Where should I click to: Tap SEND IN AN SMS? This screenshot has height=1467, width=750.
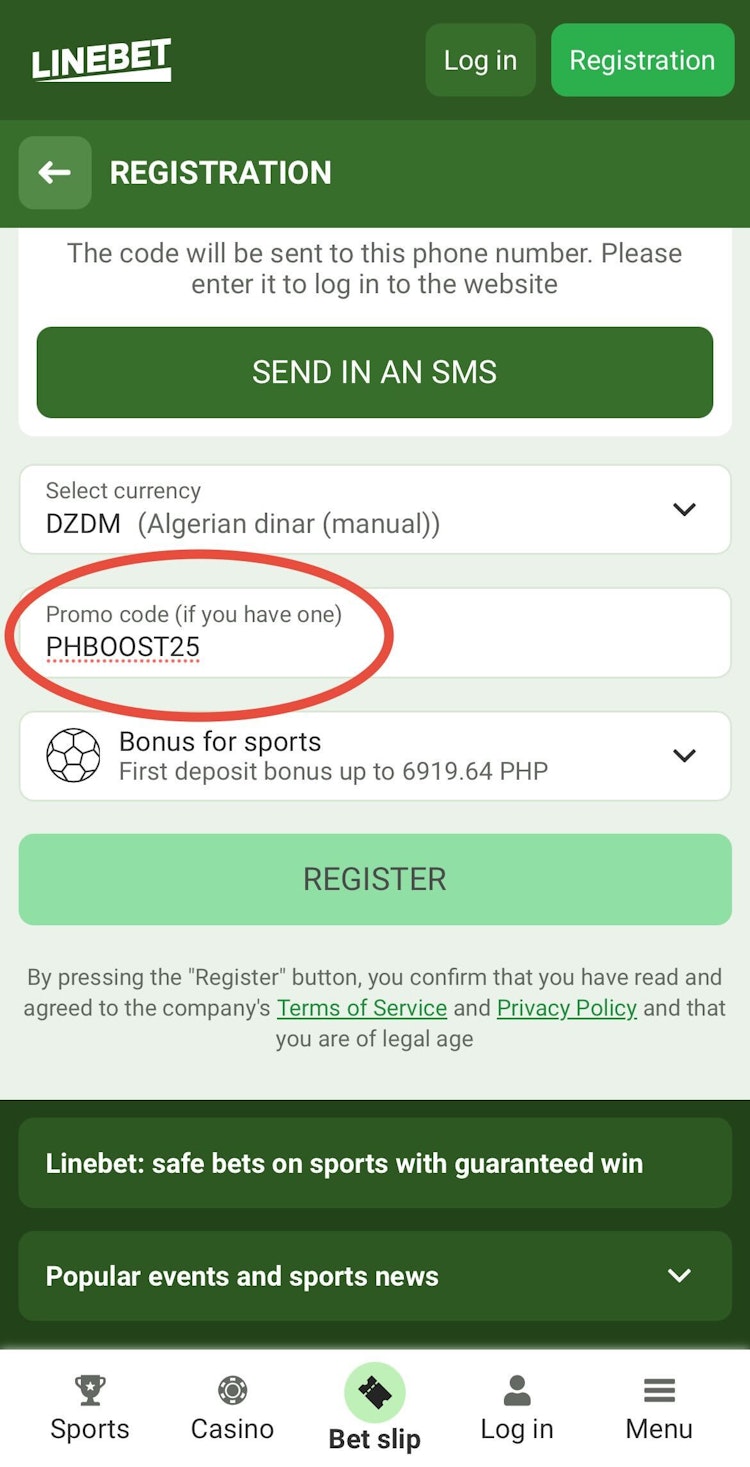tap(375, 372)
